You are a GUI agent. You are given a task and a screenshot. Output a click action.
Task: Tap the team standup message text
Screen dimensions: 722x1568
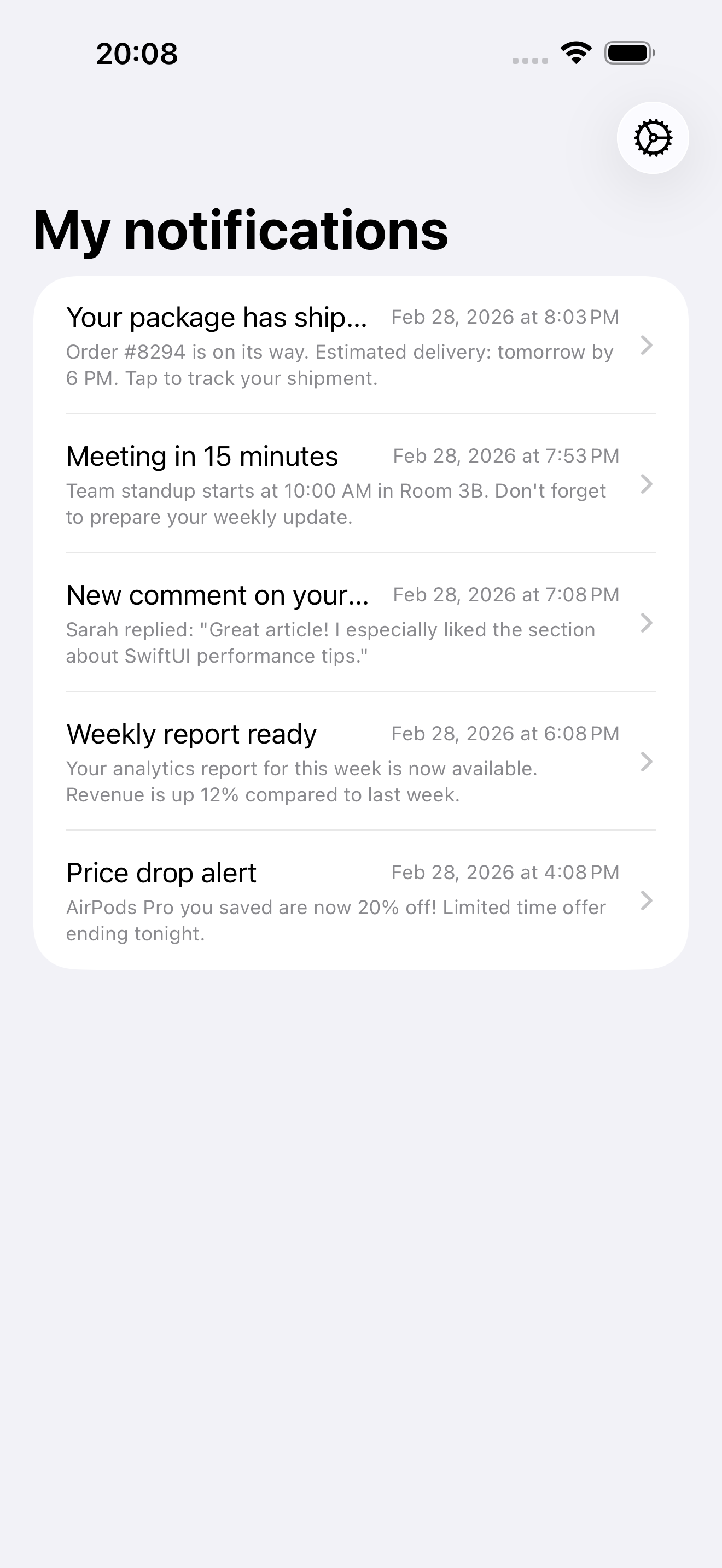[x=335, y=503]
